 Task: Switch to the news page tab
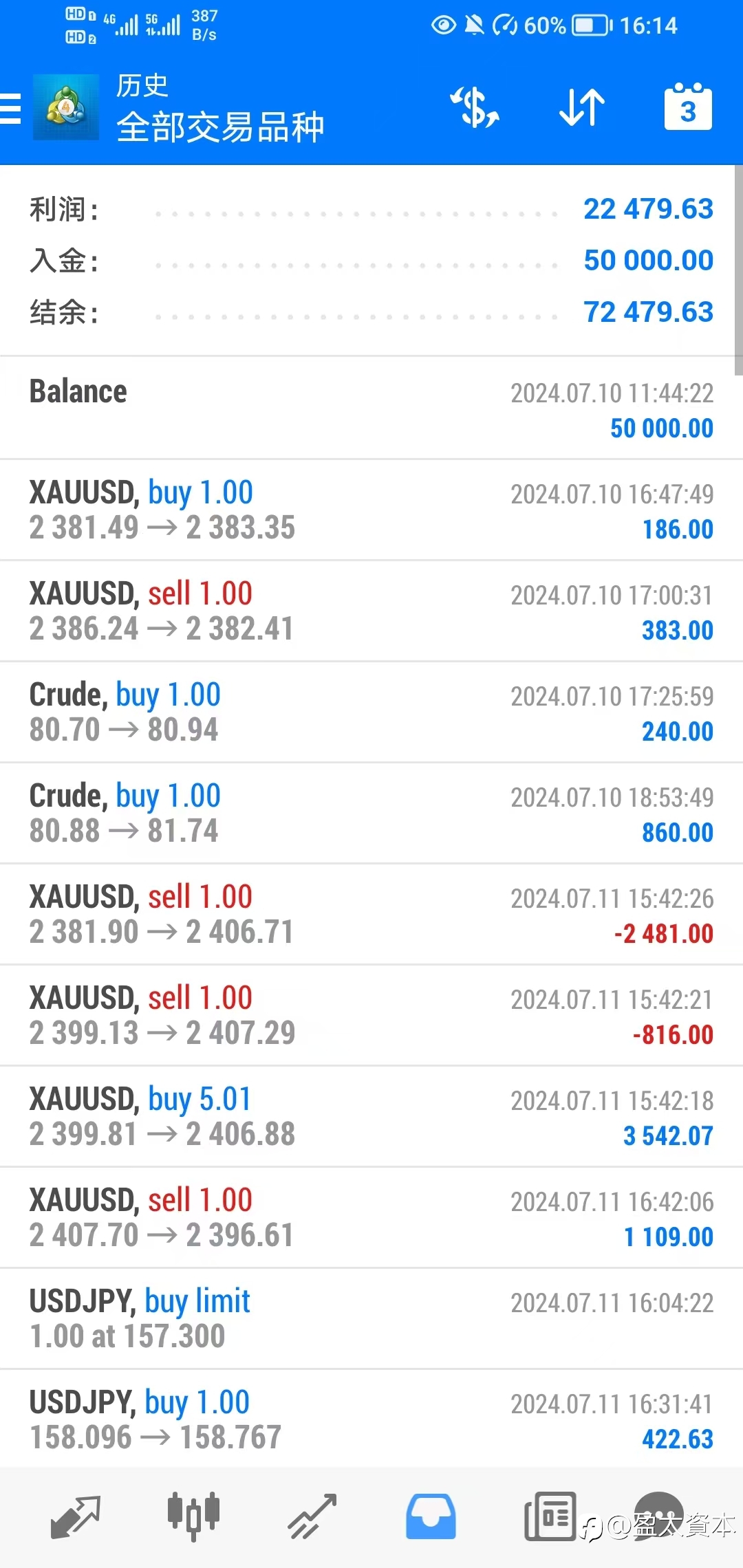pos(550,1516)
